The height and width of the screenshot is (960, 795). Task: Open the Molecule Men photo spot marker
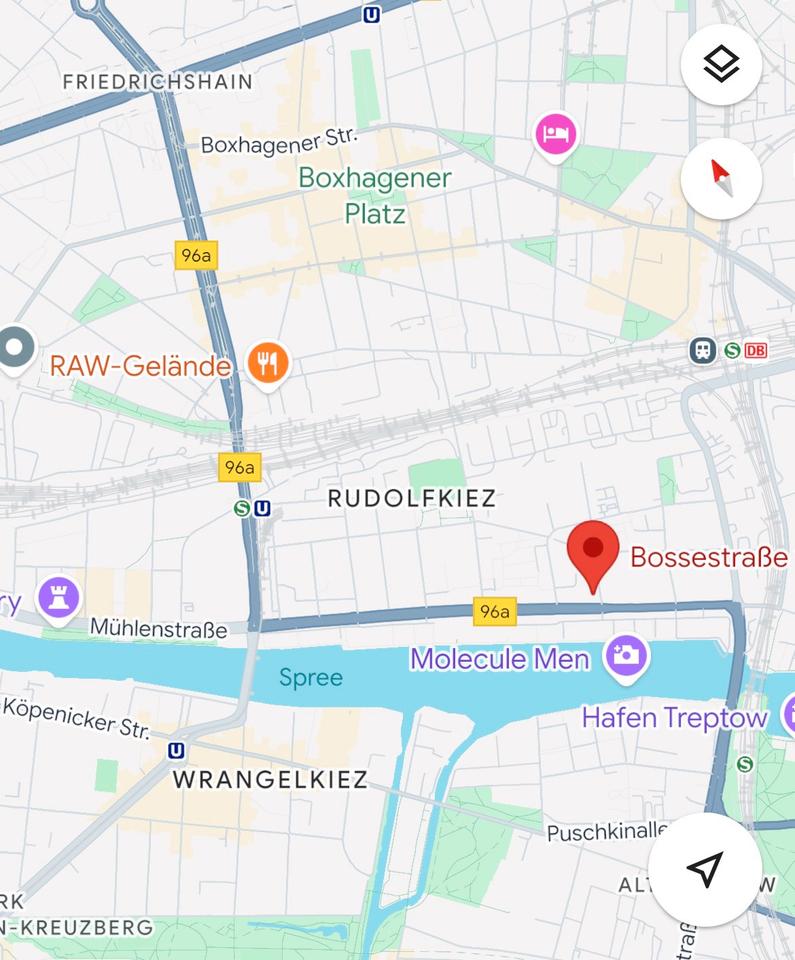(626, 657)
